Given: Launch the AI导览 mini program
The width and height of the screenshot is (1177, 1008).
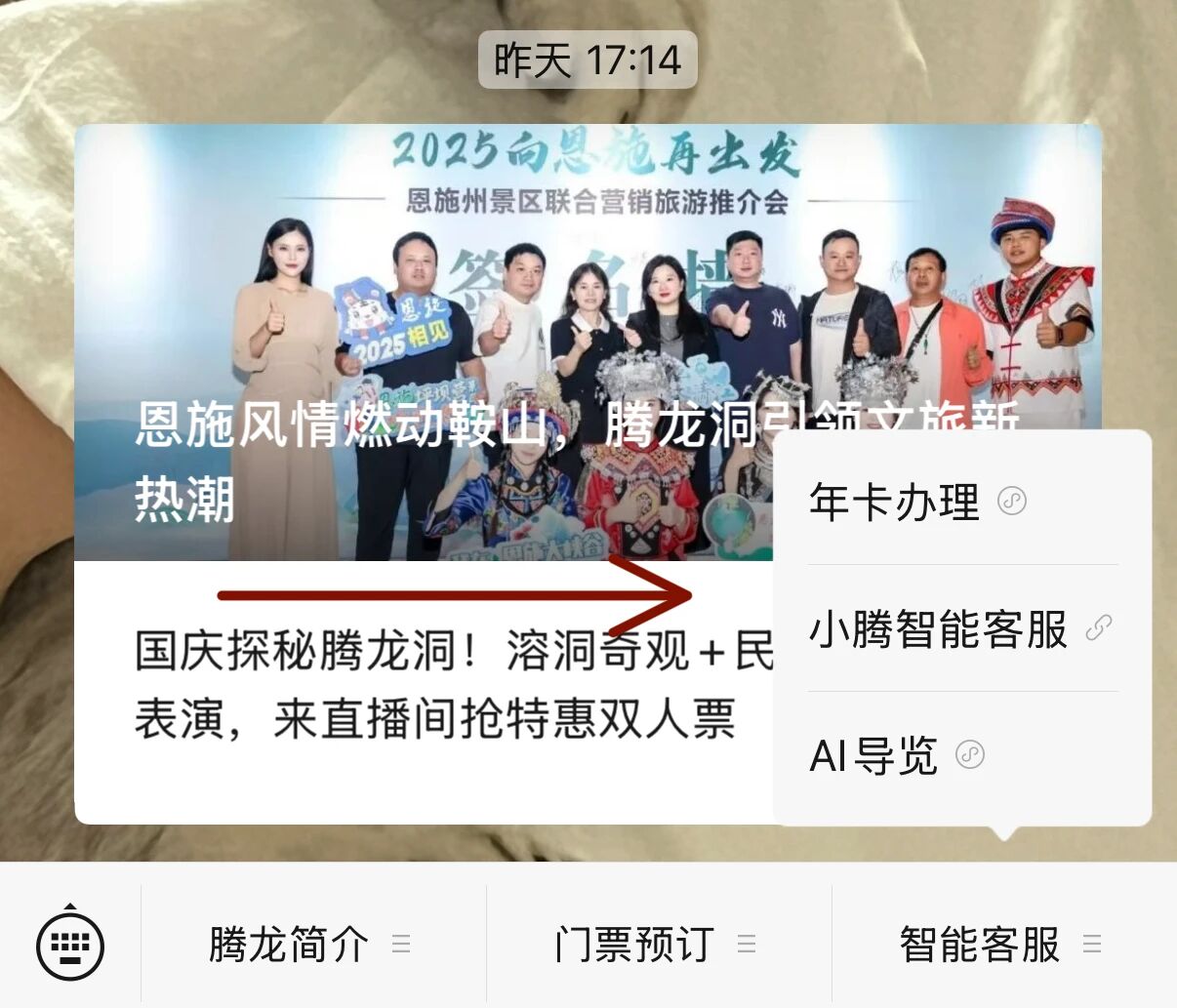Looking at the screenshot, I should (893, 755).
